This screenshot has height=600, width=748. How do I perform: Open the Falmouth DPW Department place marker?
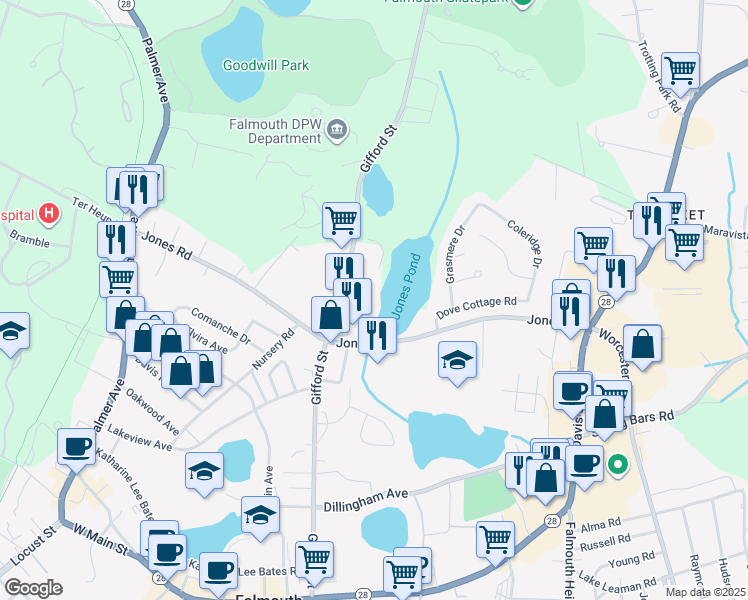(337, 131)
